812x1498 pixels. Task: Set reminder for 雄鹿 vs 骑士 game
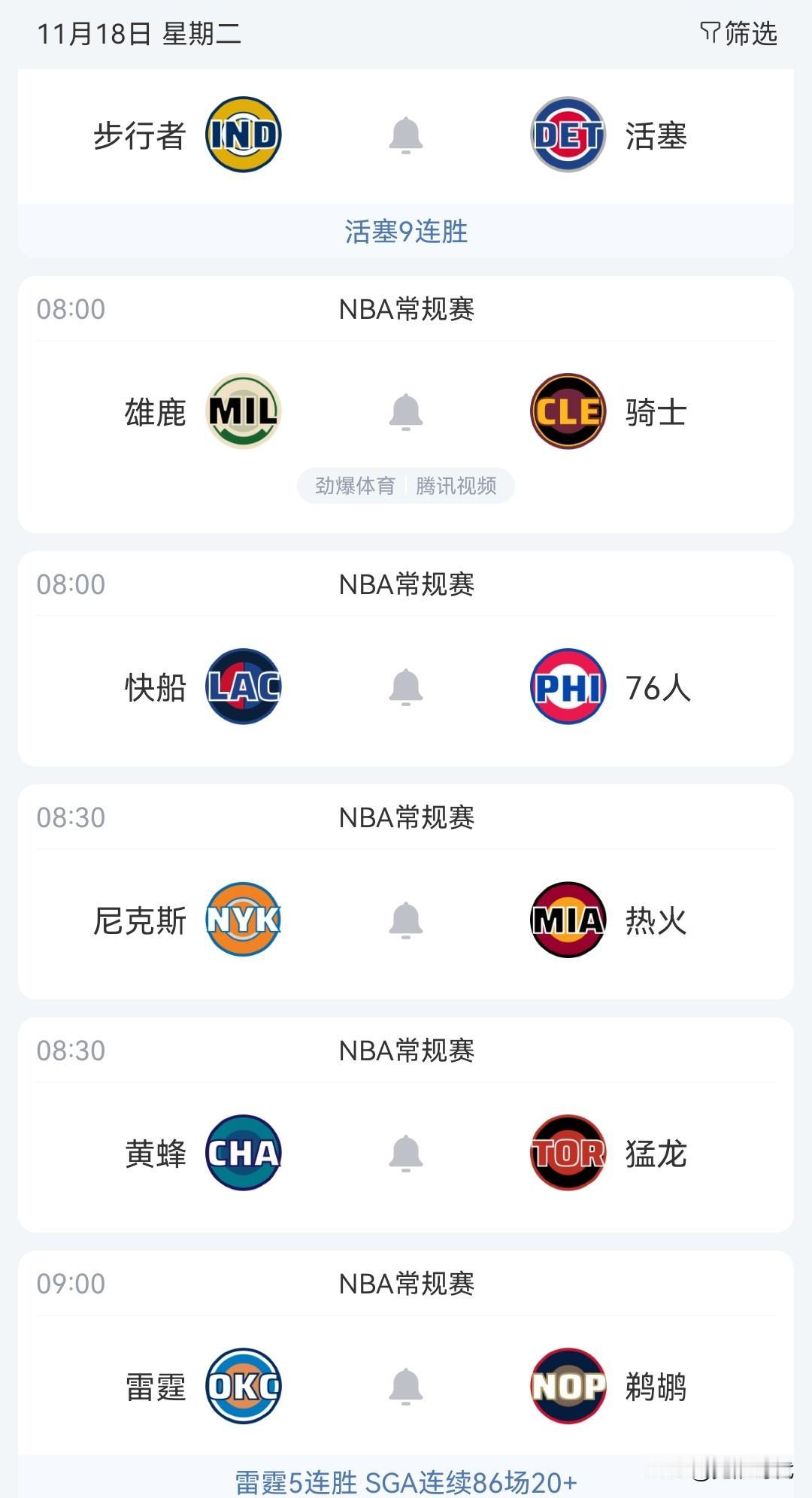(405, 411)
